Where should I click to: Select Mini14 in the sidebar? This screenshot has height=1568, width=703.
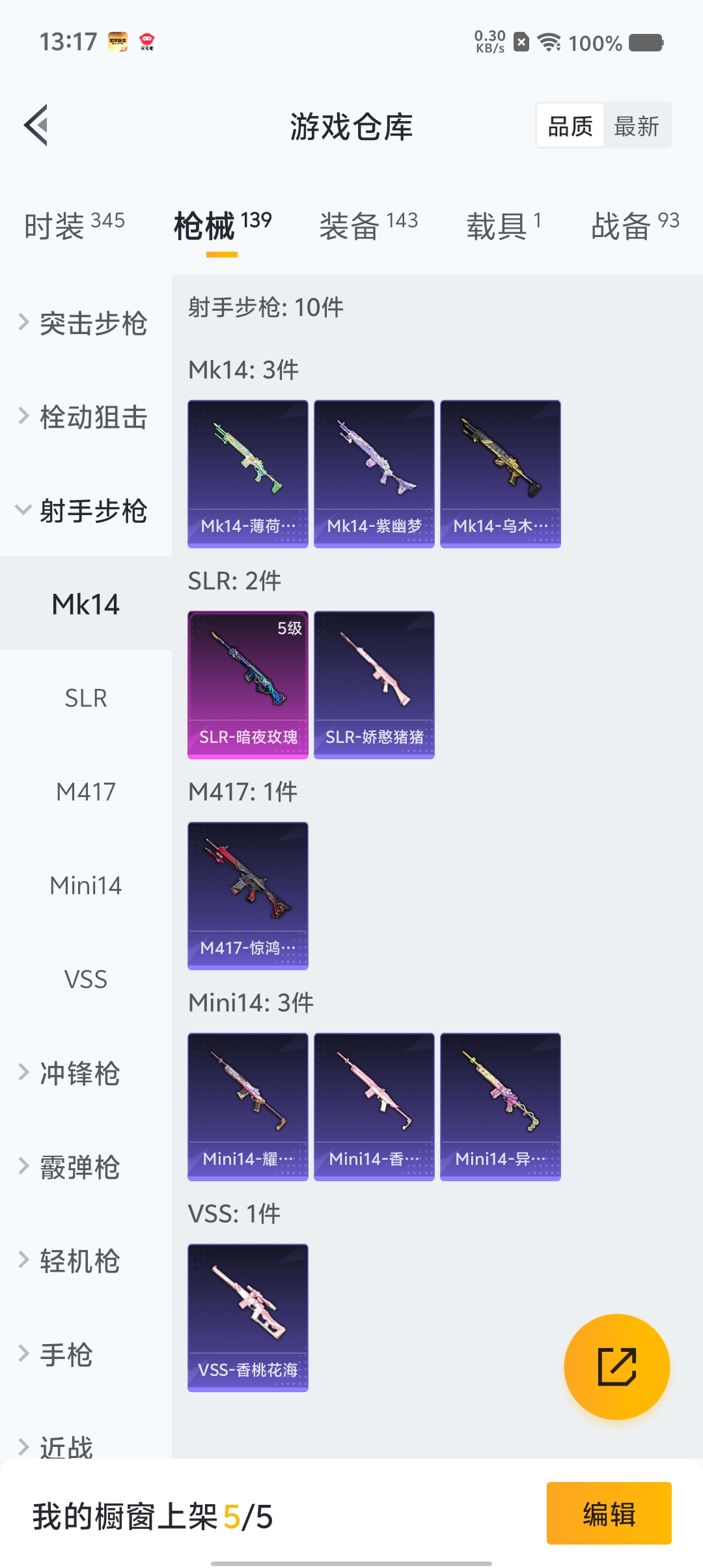click(85, 886)
